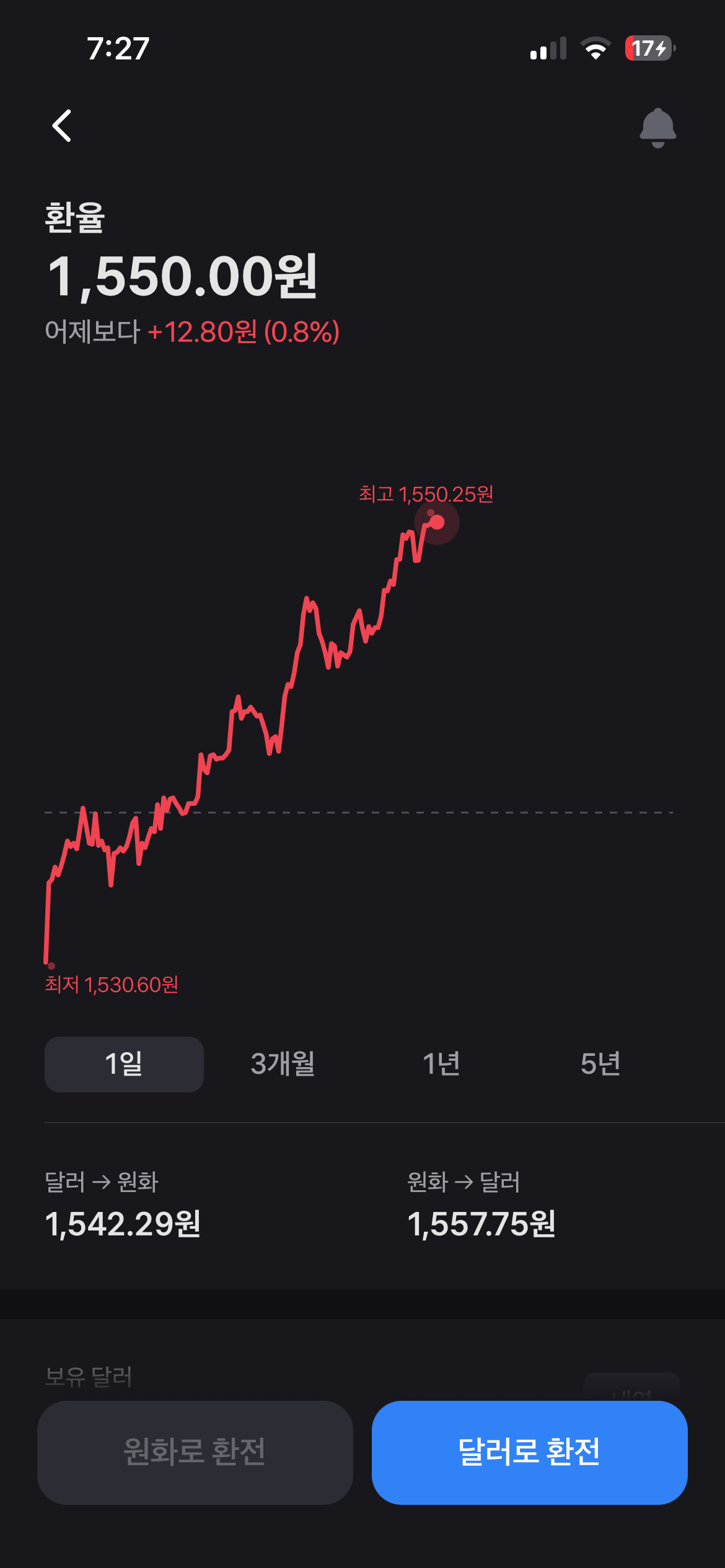This screenshot has height=1568, width=725.
Task: Start exchange with 달러로 환전 button
Action: [530, 1452]
